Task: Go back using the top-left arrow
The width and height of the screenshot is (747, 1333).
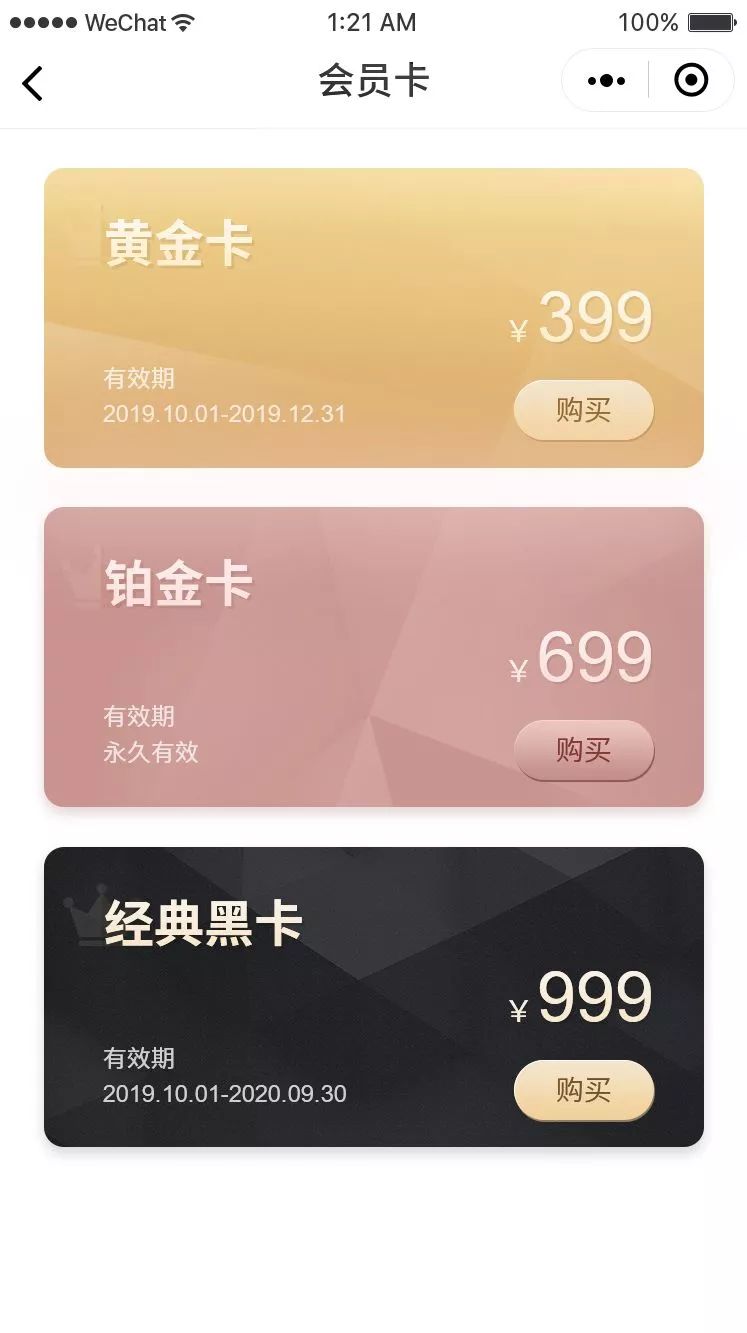Action: 32,83
